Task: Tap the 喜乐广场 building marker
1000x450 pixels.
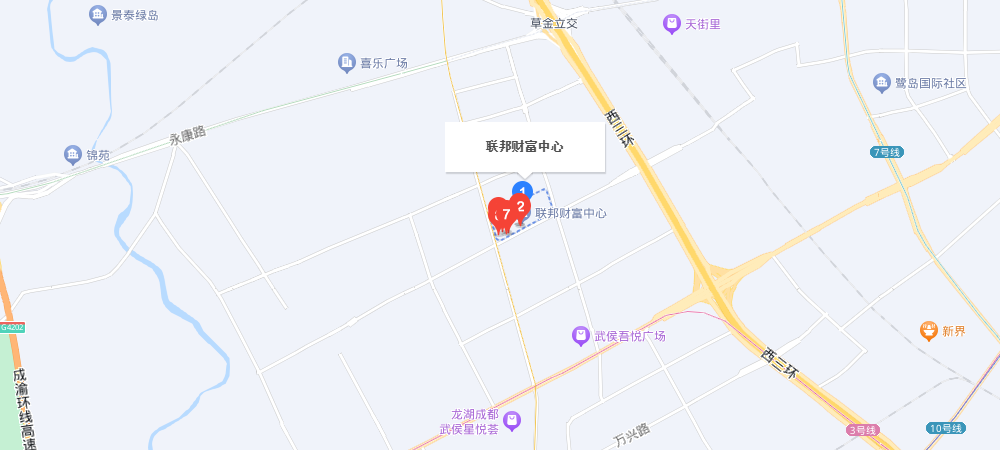Action: 346,63
